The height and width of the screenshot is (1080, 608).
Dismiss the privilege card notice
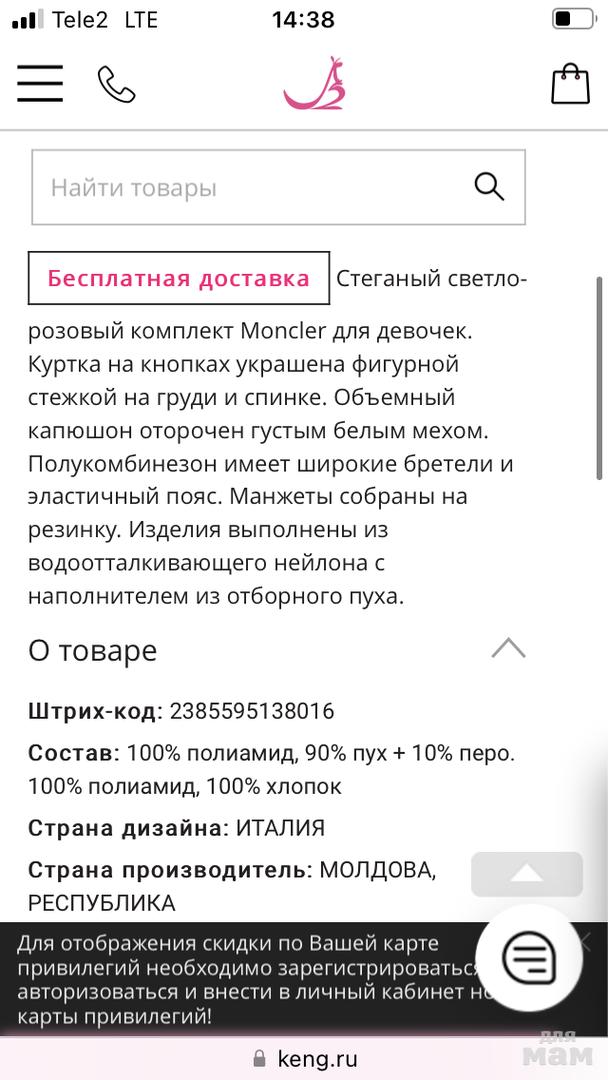586,941
